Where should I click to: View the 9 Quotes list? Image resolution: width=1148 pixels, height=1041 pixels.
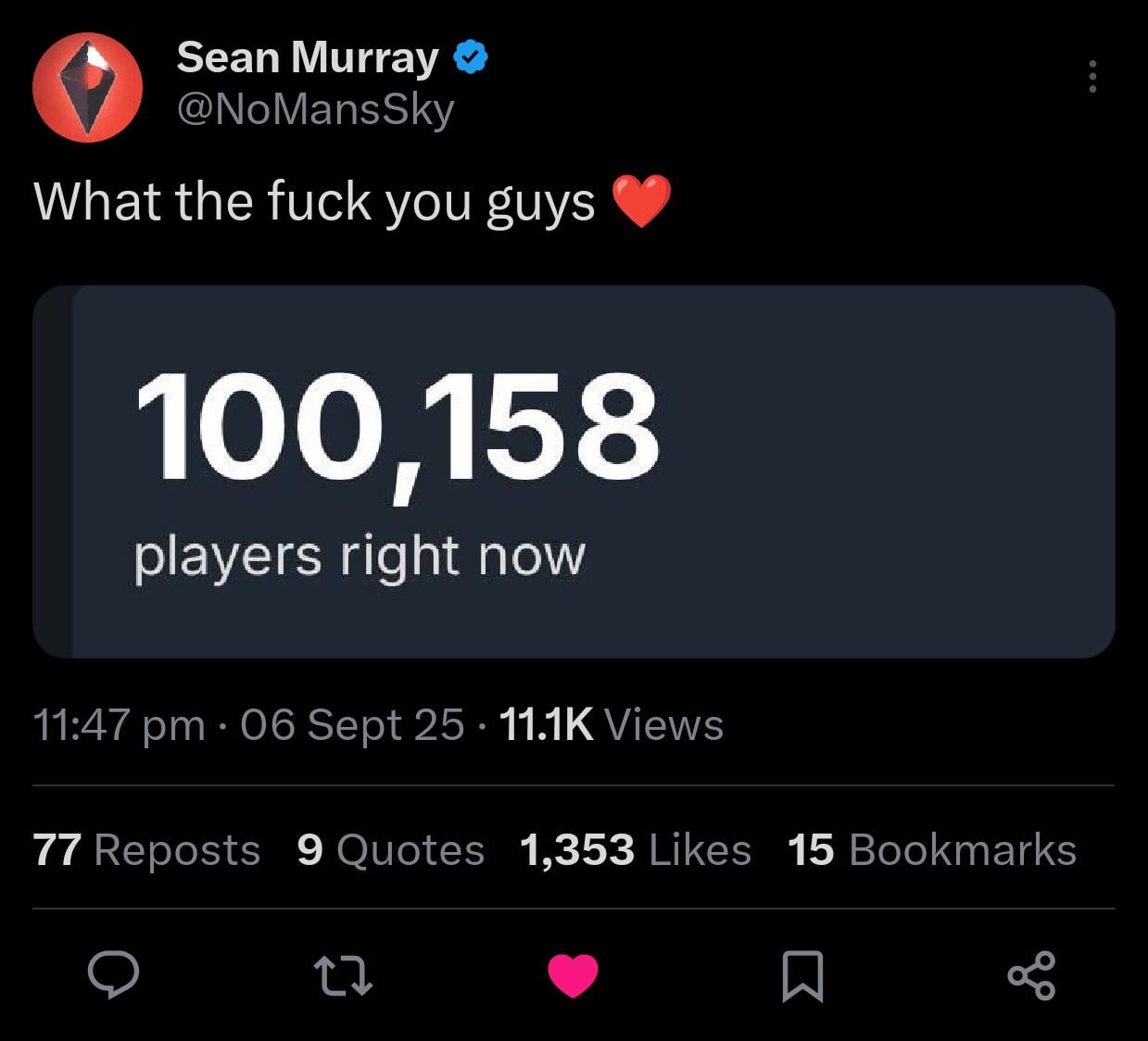[390, 849]
